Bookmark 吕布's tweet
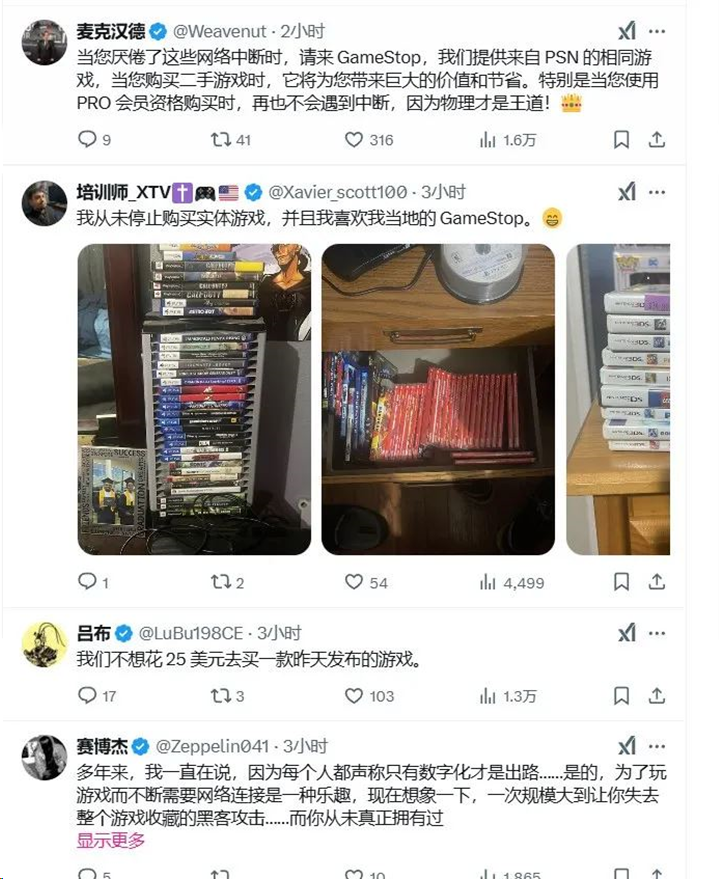 click(622, 696)
